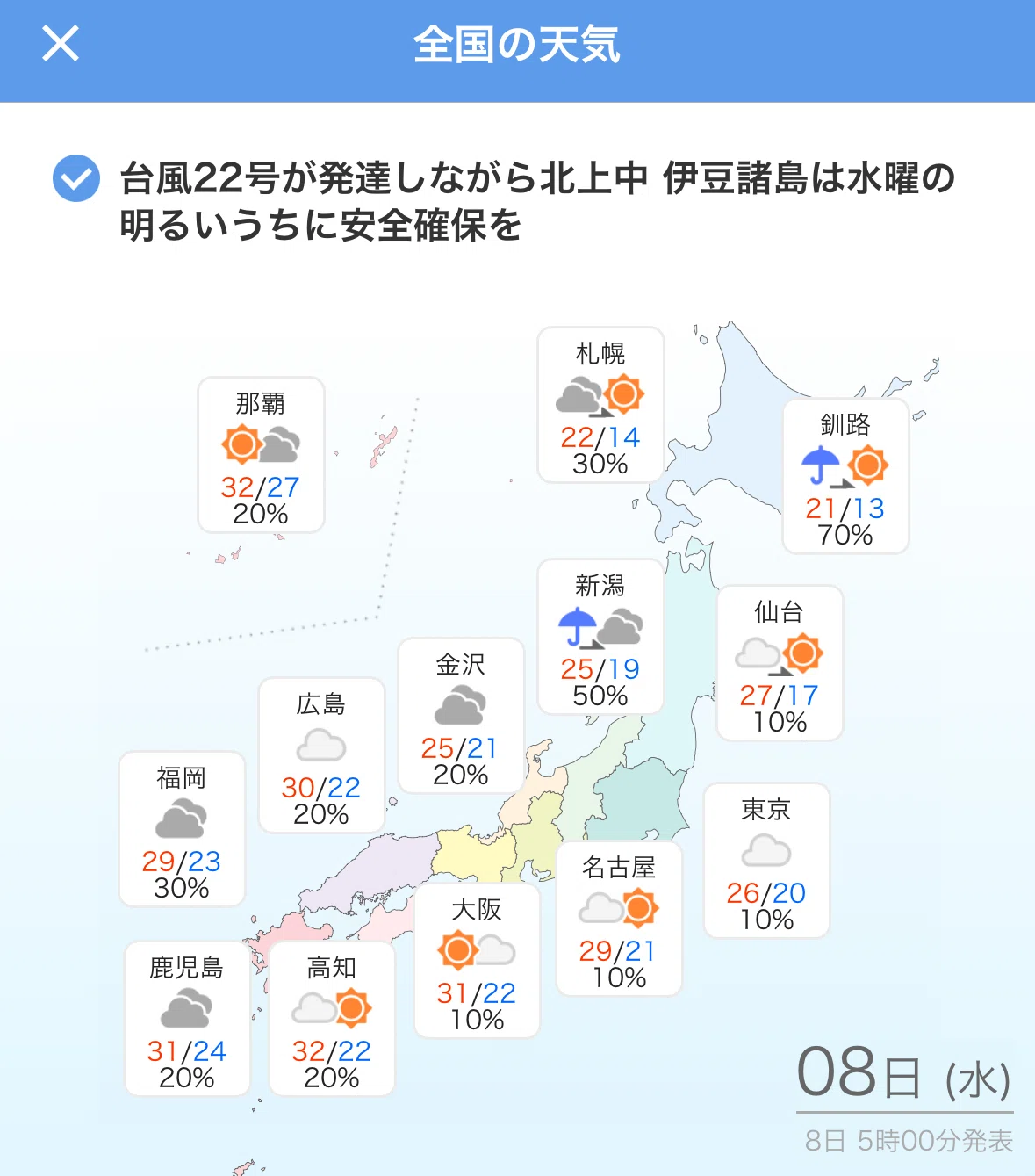
Task: Tap the Nagoya weather card
Action: 619,919
